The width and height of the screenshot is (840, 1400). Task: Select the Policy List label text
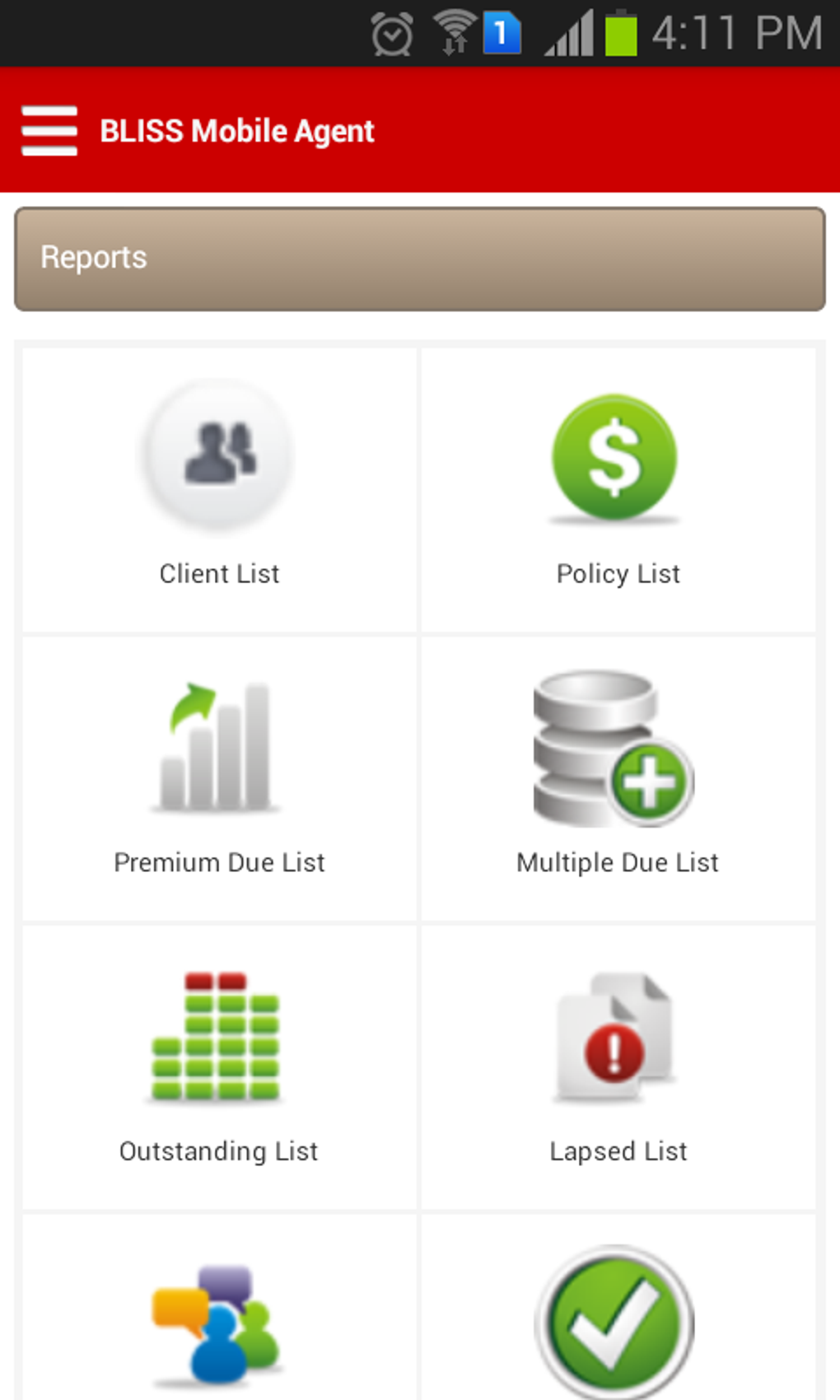coord(618,573)
